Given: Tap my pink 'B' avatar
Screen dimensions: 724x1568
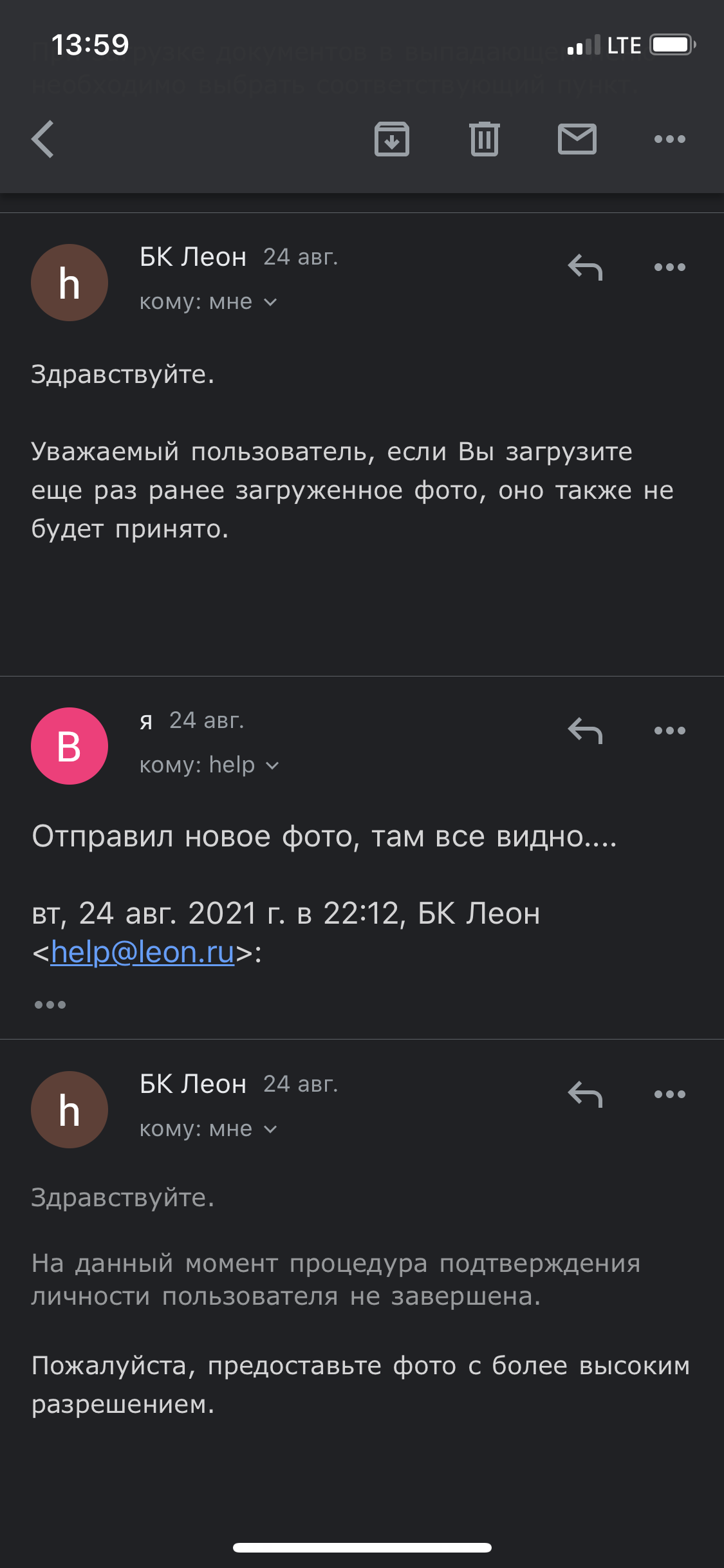Looking at the screenshot, I should pos(70,746).
